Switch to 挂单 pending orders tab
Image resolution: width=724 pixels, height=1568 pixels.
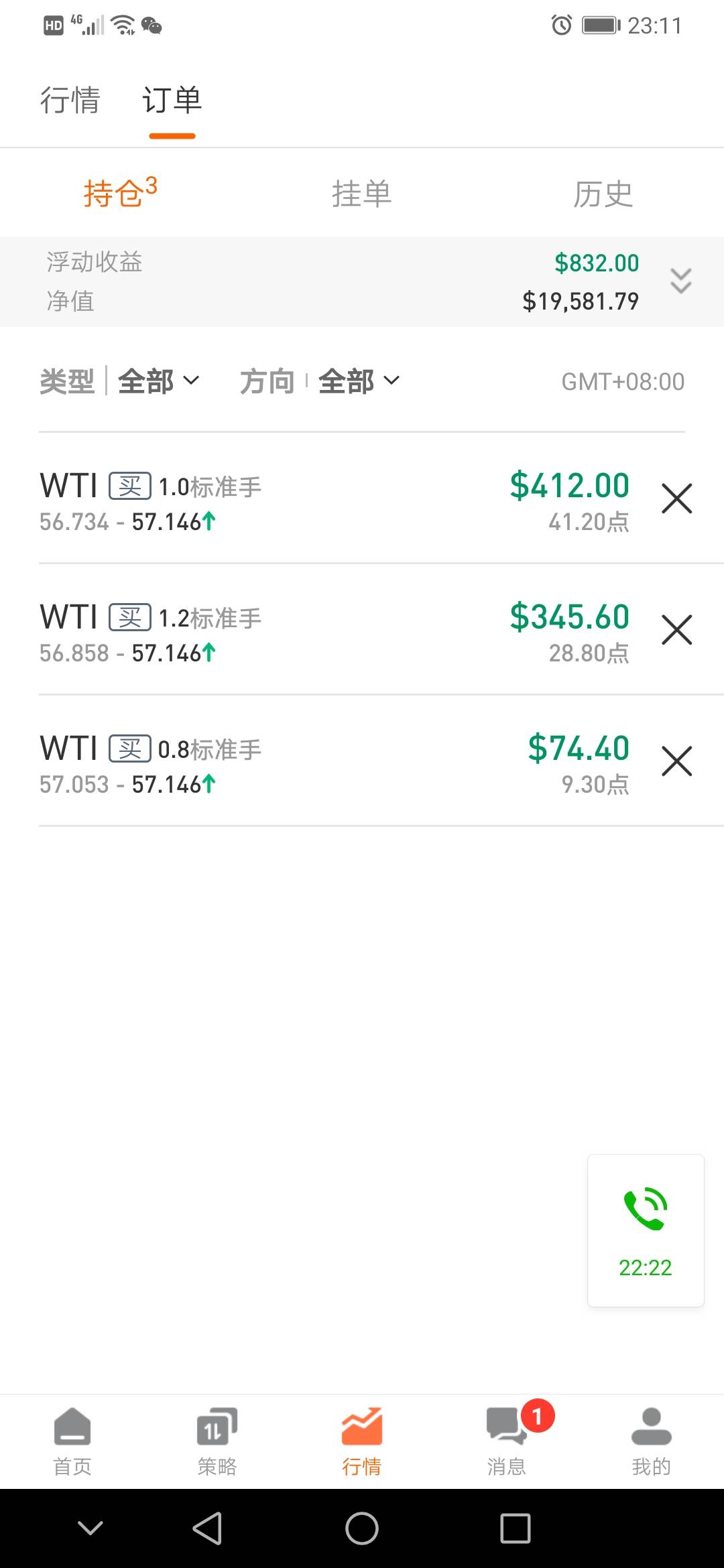tap(361, 194)
